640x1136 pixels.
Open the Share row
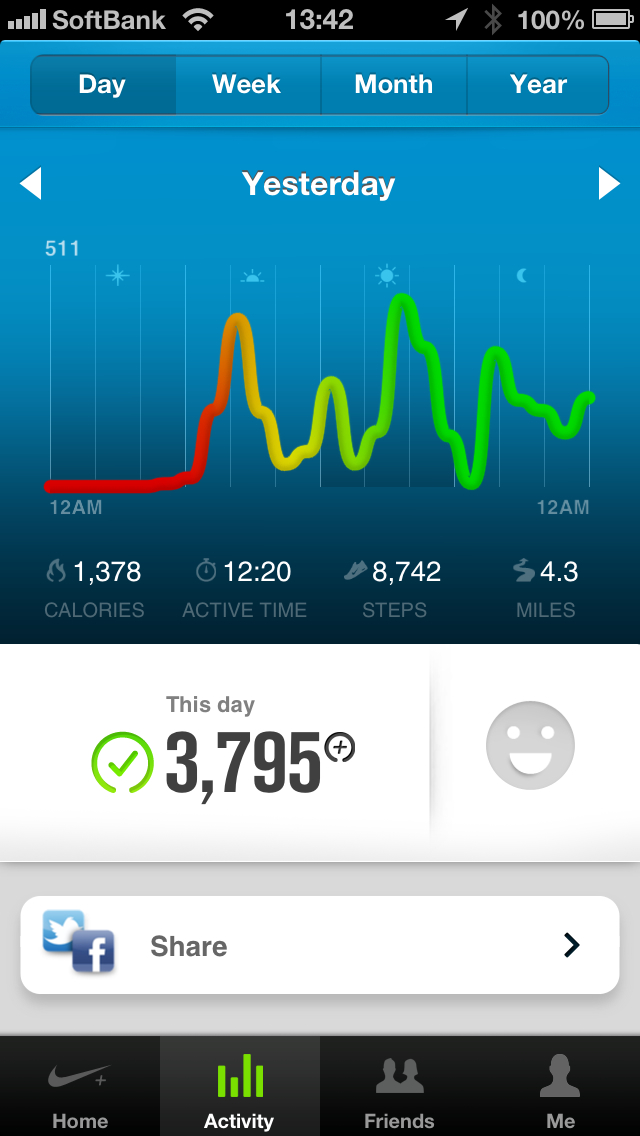click(320, 945)
